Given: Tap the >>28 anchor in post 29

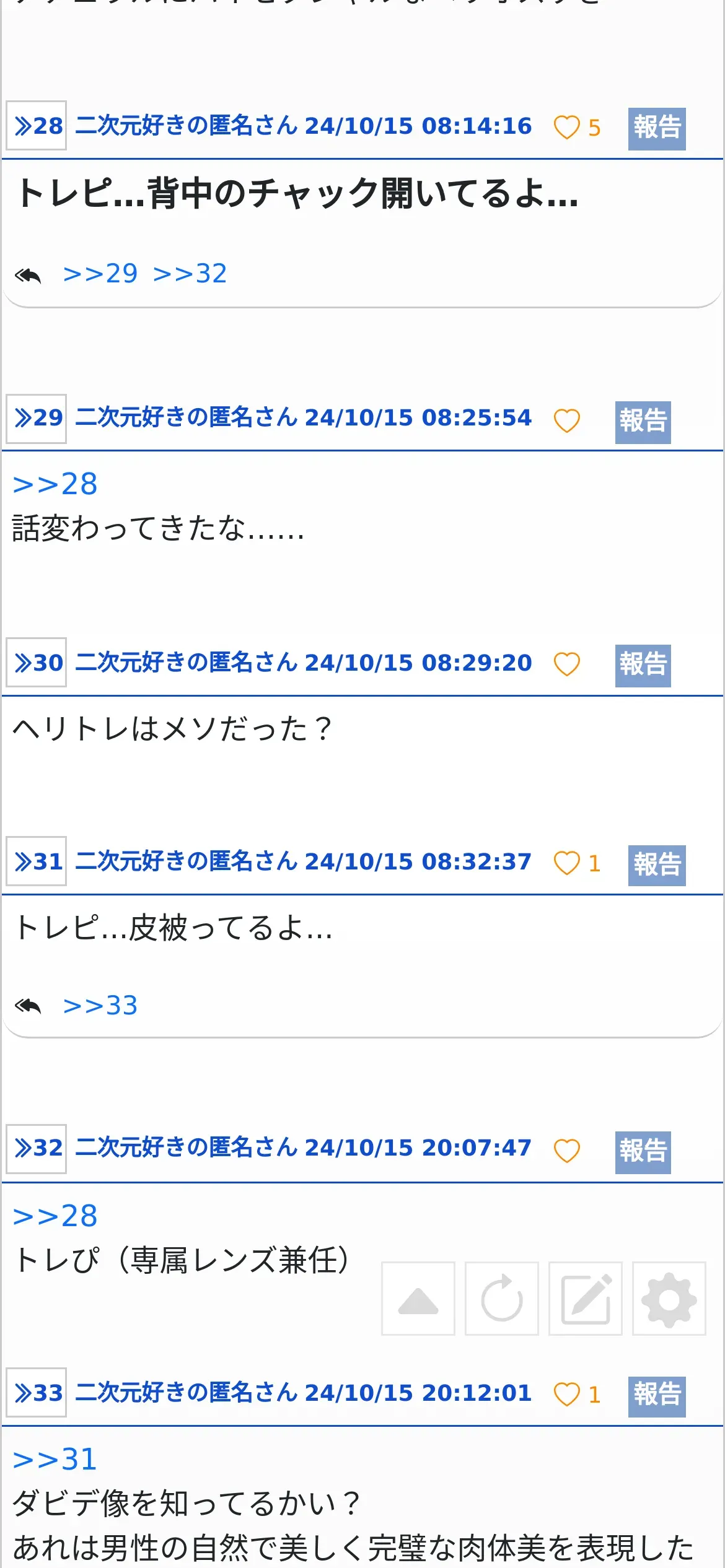Looking at the screenshot, I should pyautogui.click(x=55, y=484).
